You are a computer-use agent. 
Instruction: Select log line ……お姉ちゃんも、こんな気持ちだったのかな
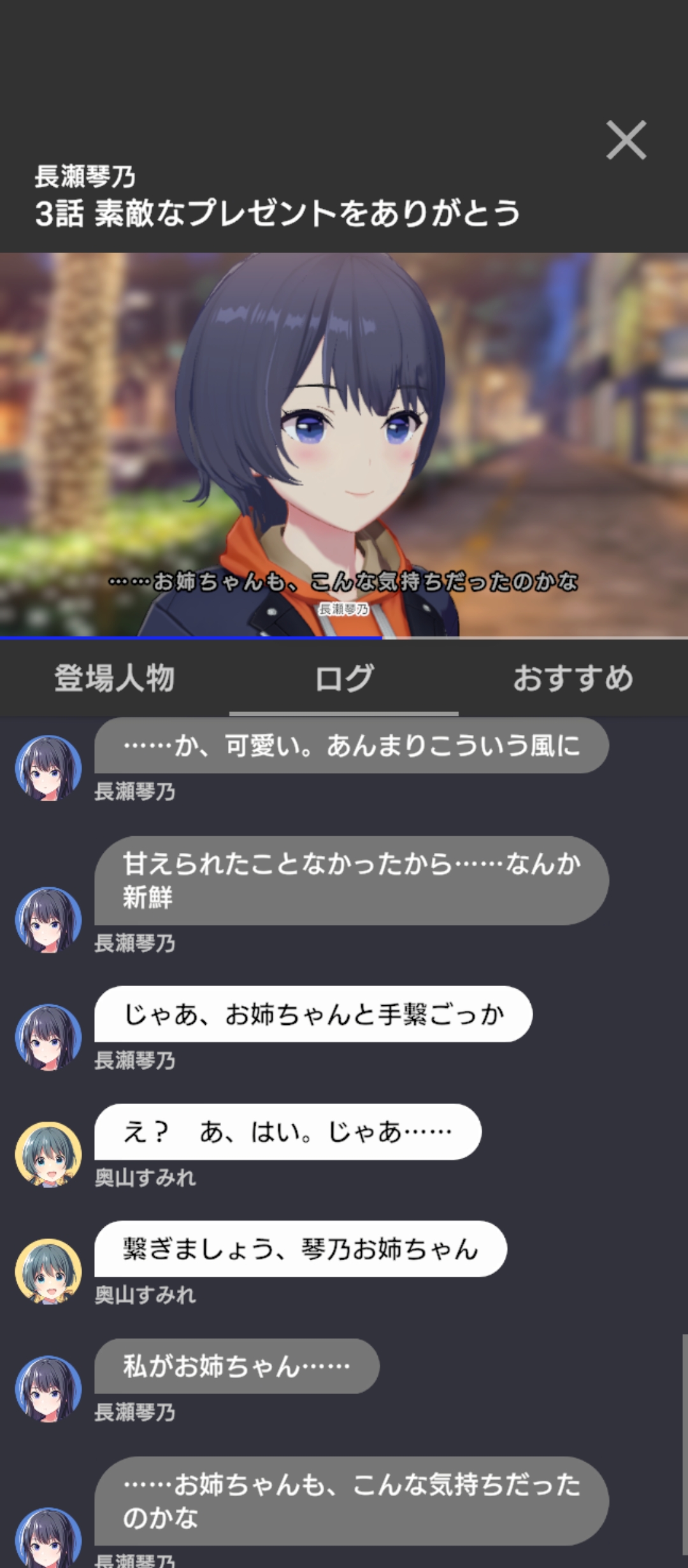[x=351, y=1500]
